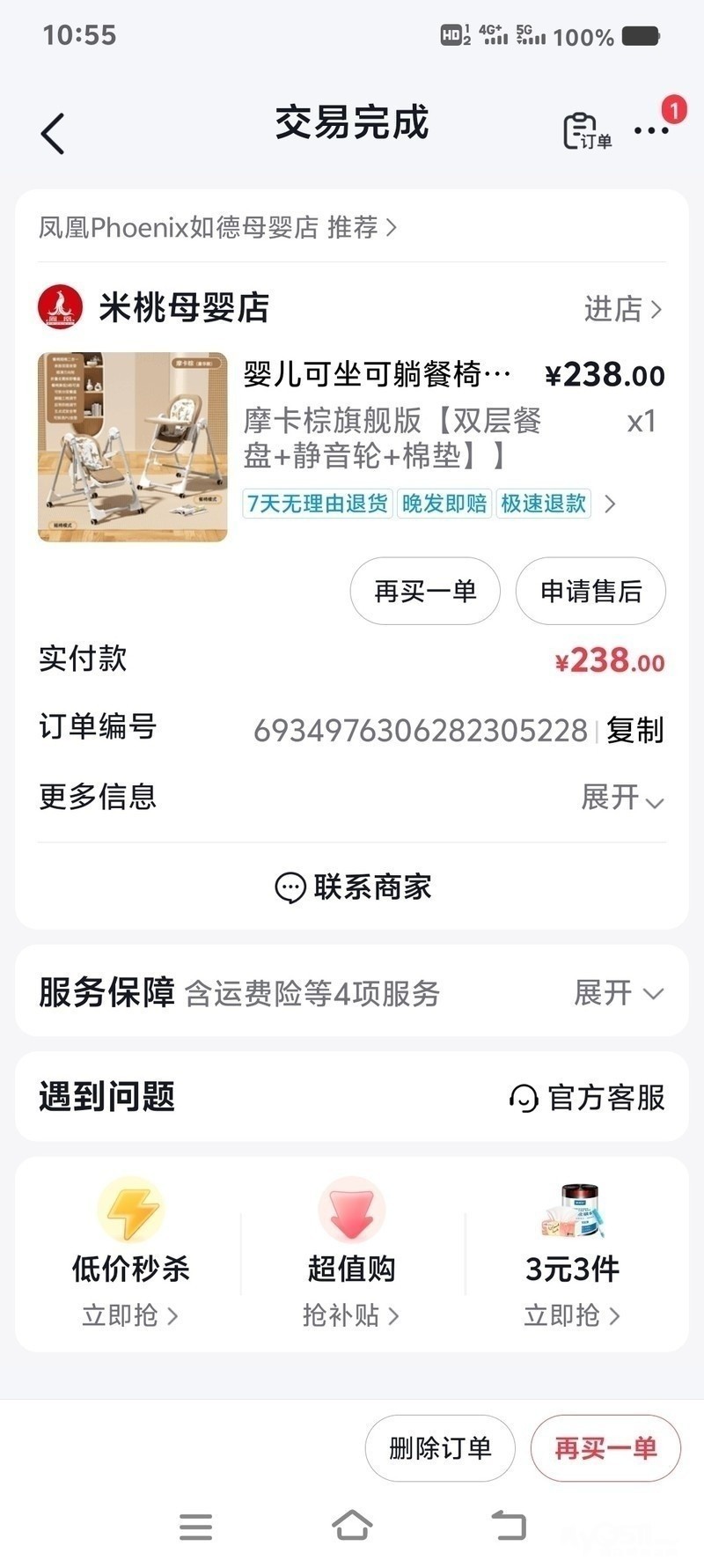Delete this order with 删除订单
The image size is (704, 1568).
pos(440,1448)
